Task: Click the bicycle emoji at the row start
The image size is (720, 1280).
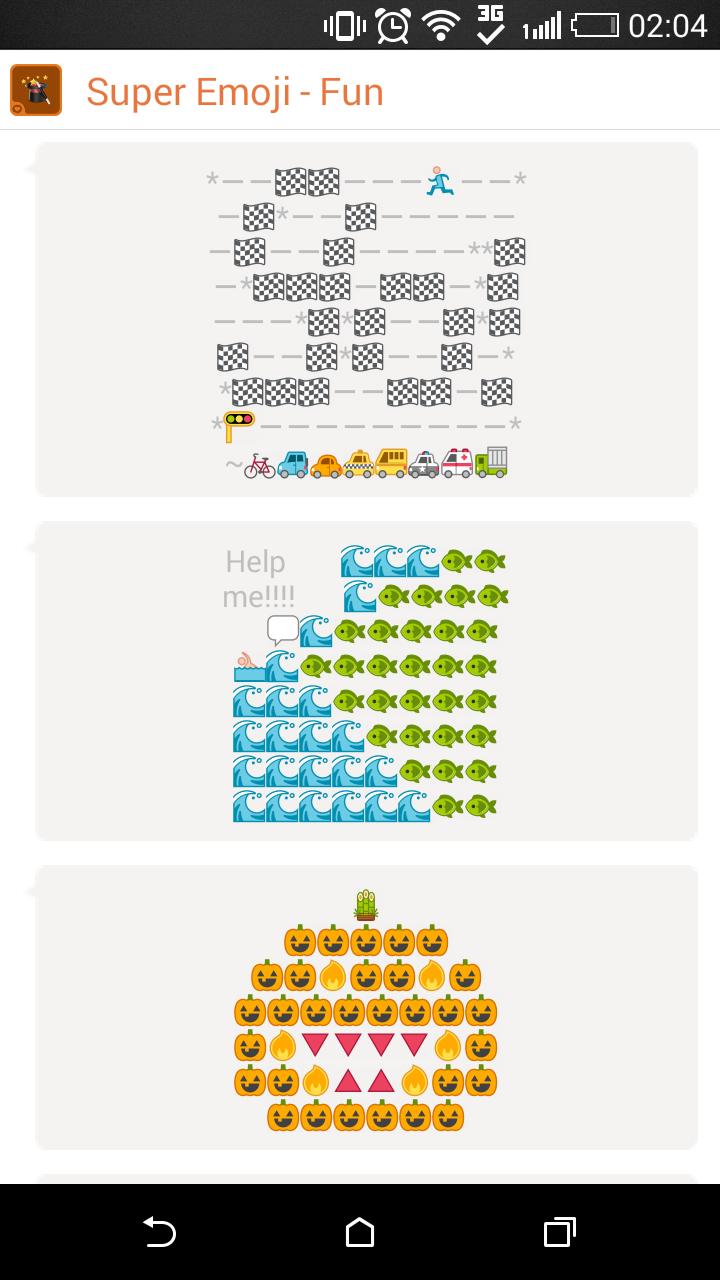Action: pyautogui.click(x=262, y=462)
